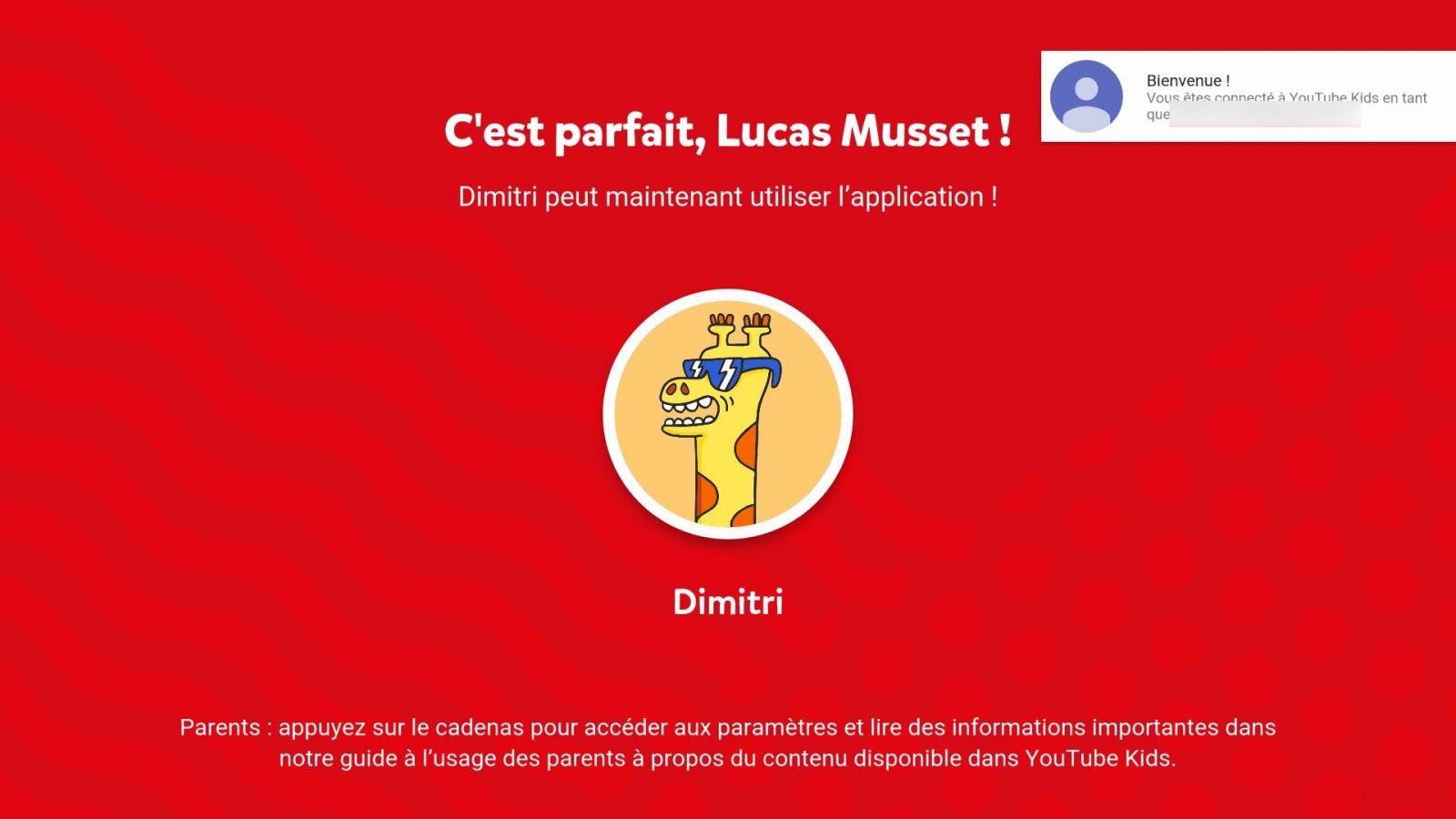The width and height of the screenshot is (1456, 819).
Task: Select Dimitri's giraffe profile avatar
Action: pyautogui.click(x=728, y=414)
